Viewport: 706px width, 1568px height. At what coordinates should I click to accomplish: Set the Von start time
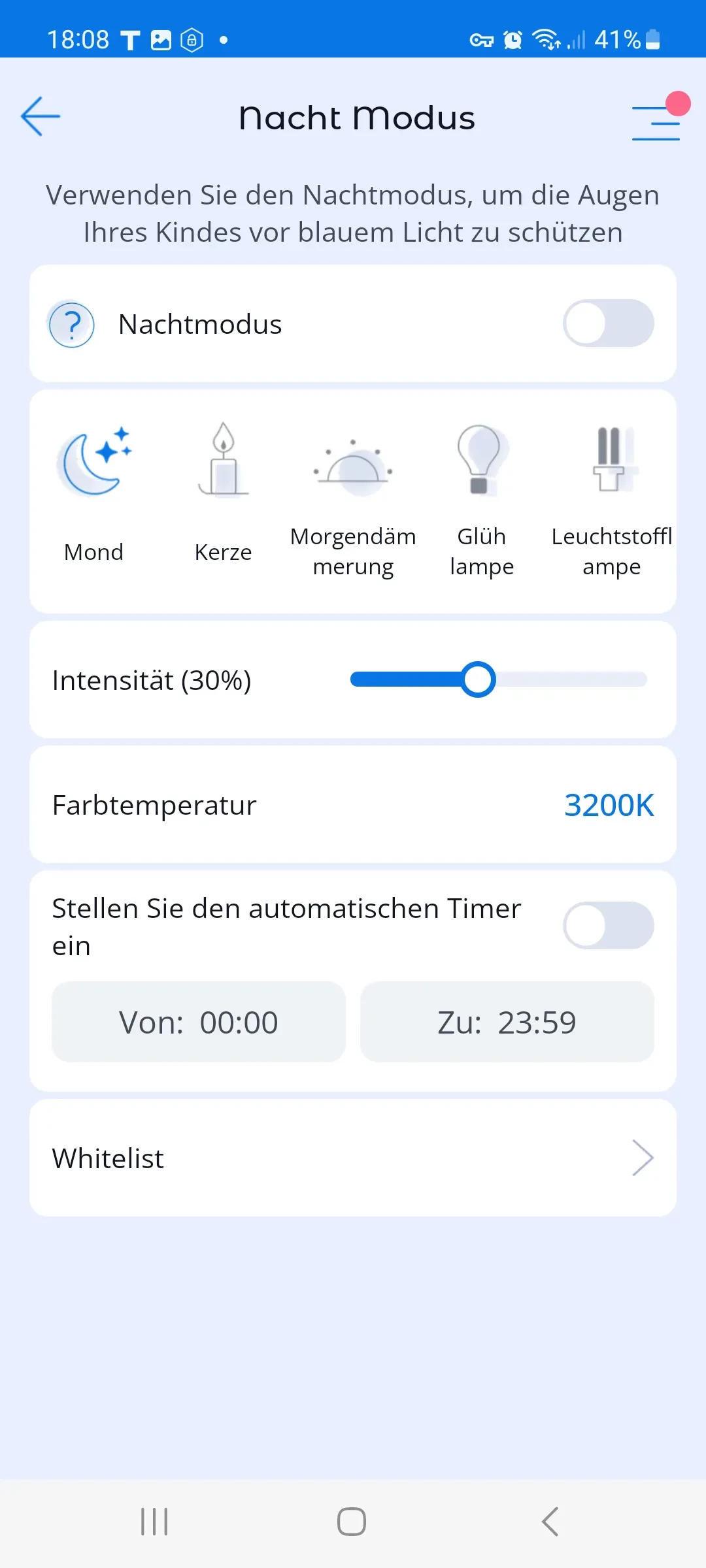click(199, 1022)
